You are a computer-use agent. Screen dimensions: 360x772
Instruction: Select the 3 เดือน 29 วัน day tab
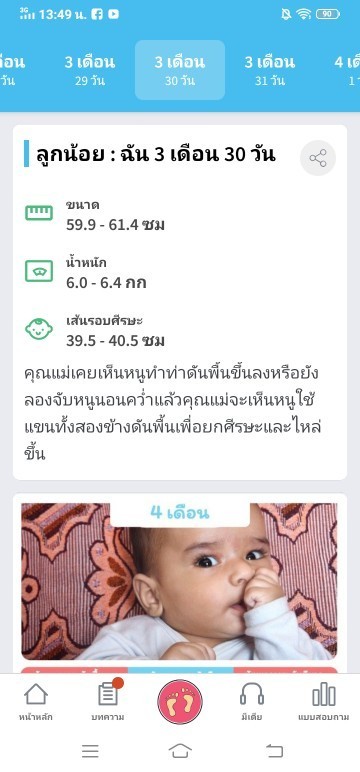click(x=90, y=70)
